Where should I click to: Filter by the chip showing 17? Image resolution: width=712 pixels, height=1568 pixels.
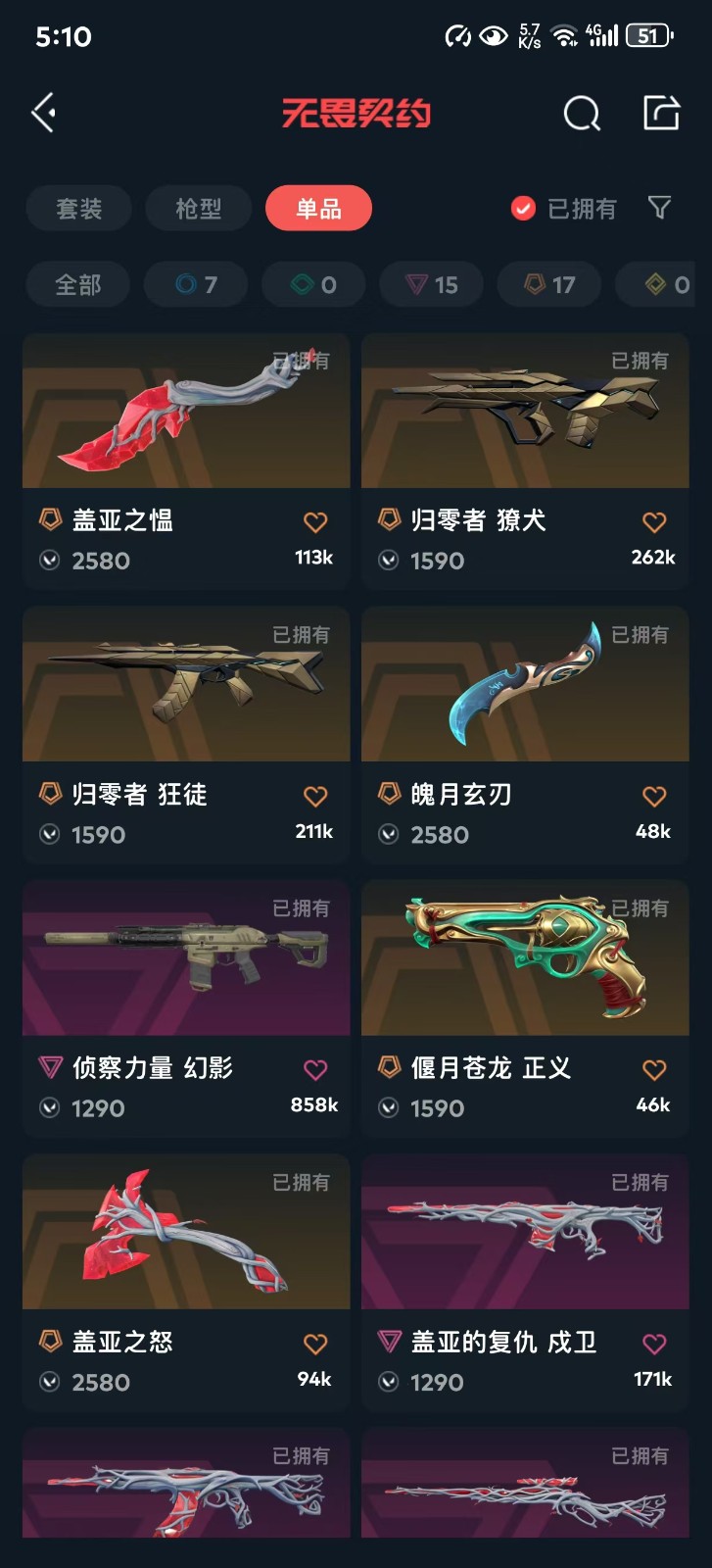tap(549, 285)
